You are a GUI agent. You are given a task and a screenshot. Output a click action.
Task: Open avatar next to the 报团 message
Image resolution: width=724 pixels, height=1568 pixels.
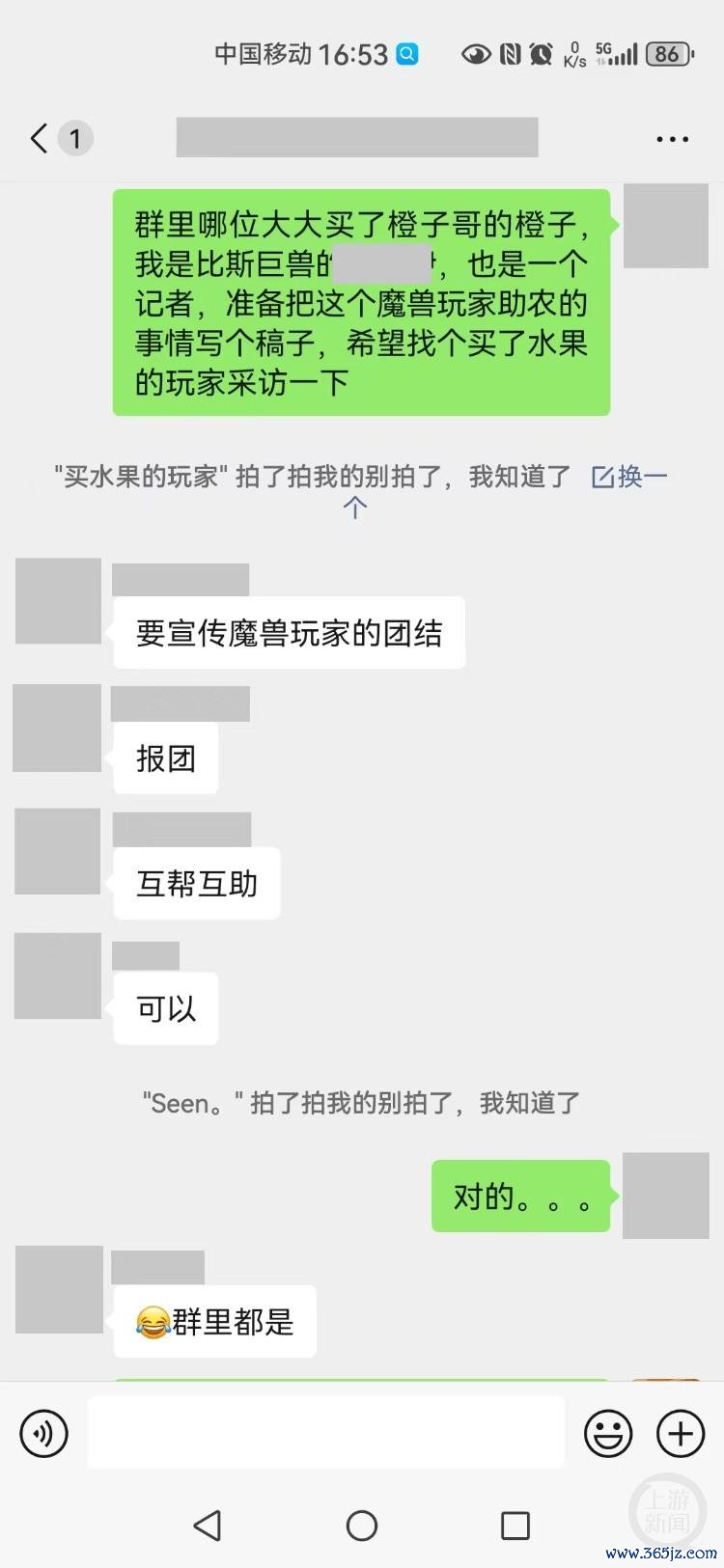pos(57,728)
